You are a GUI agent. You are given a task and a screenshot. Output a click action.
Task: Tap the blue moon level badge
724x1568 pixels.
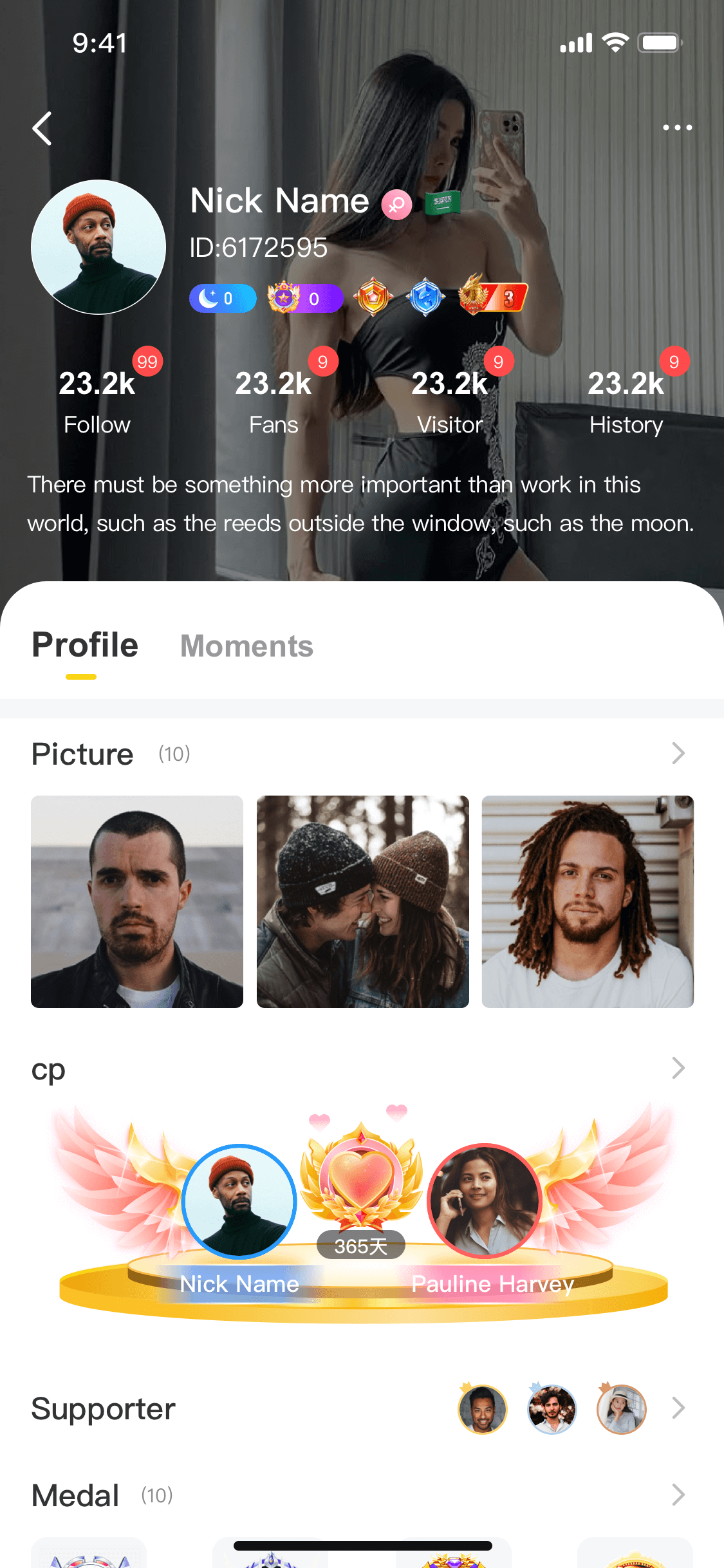pos(222,297)
